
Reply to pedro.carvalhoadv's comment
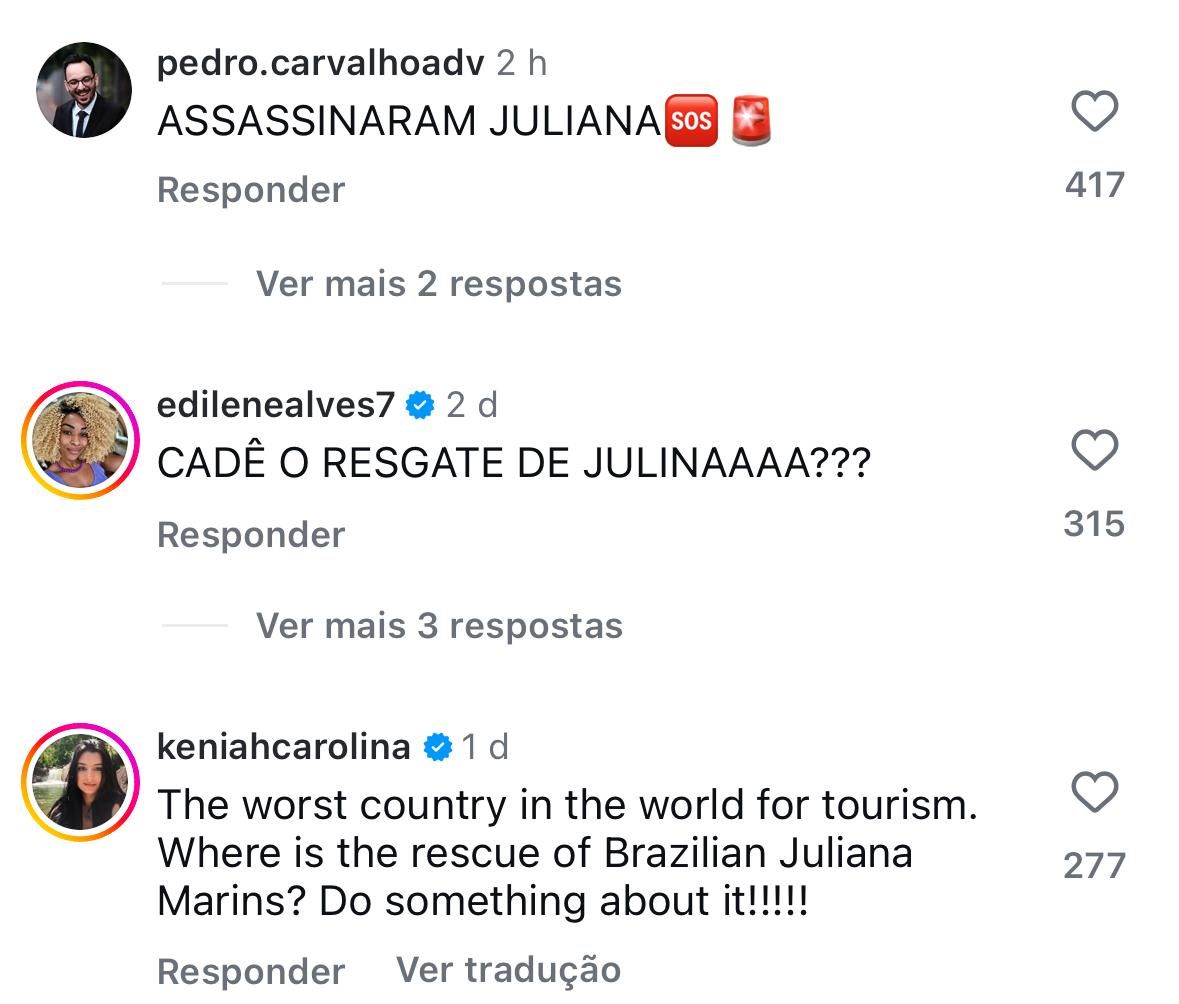coord(251,190)
